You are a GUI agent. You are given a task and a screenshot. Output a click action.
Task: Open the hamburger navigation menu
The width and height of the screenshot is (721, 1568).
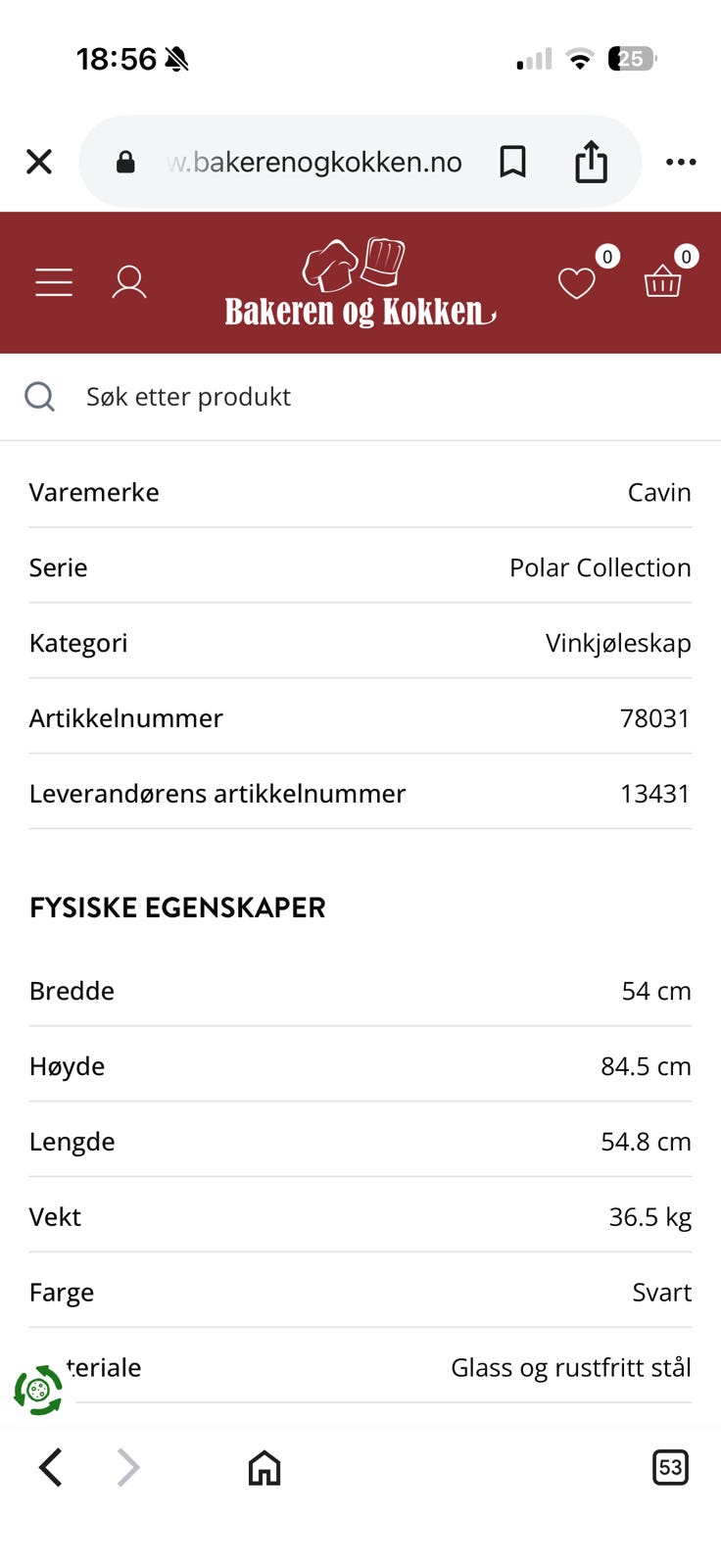point(54,282)
